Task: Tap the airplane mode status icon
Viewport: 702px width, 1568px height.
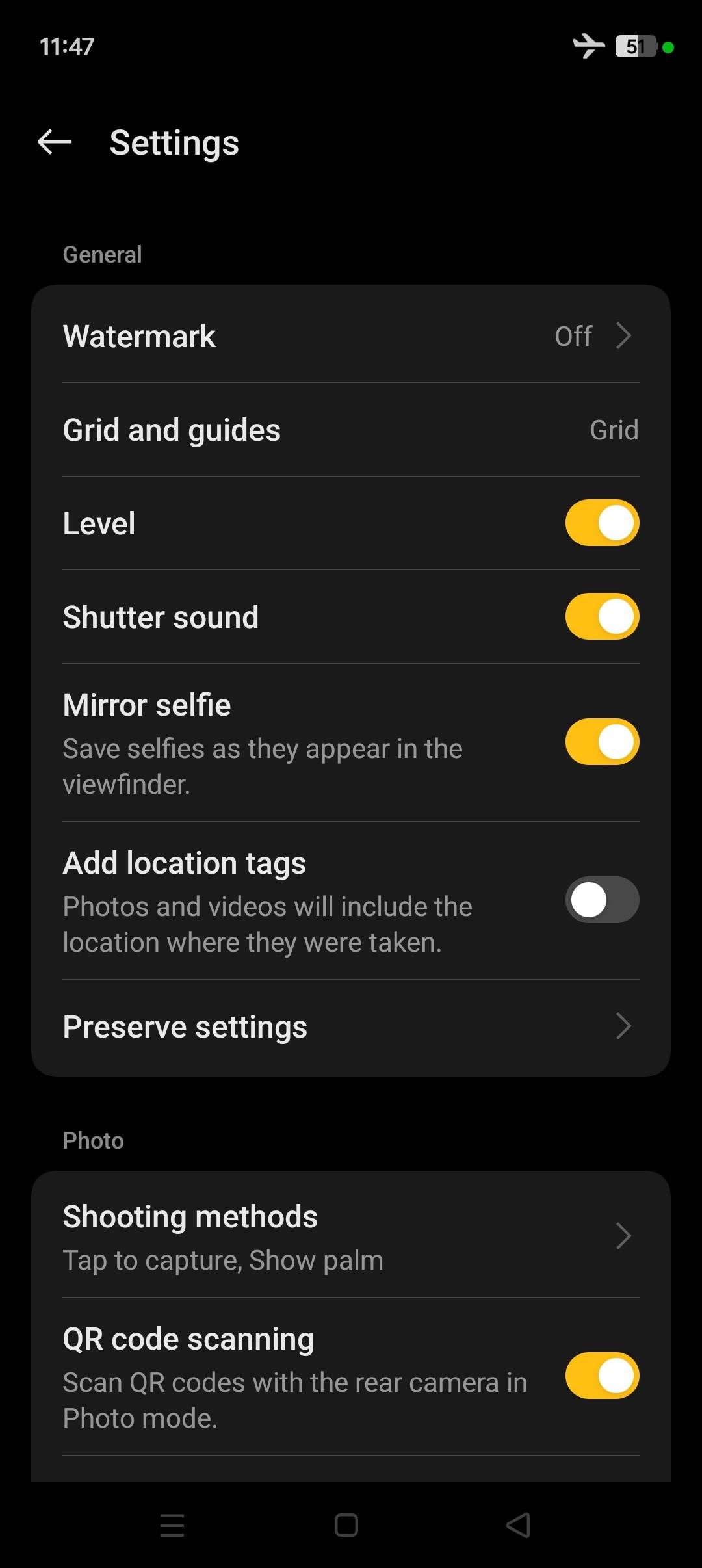Action: (587, 46)
